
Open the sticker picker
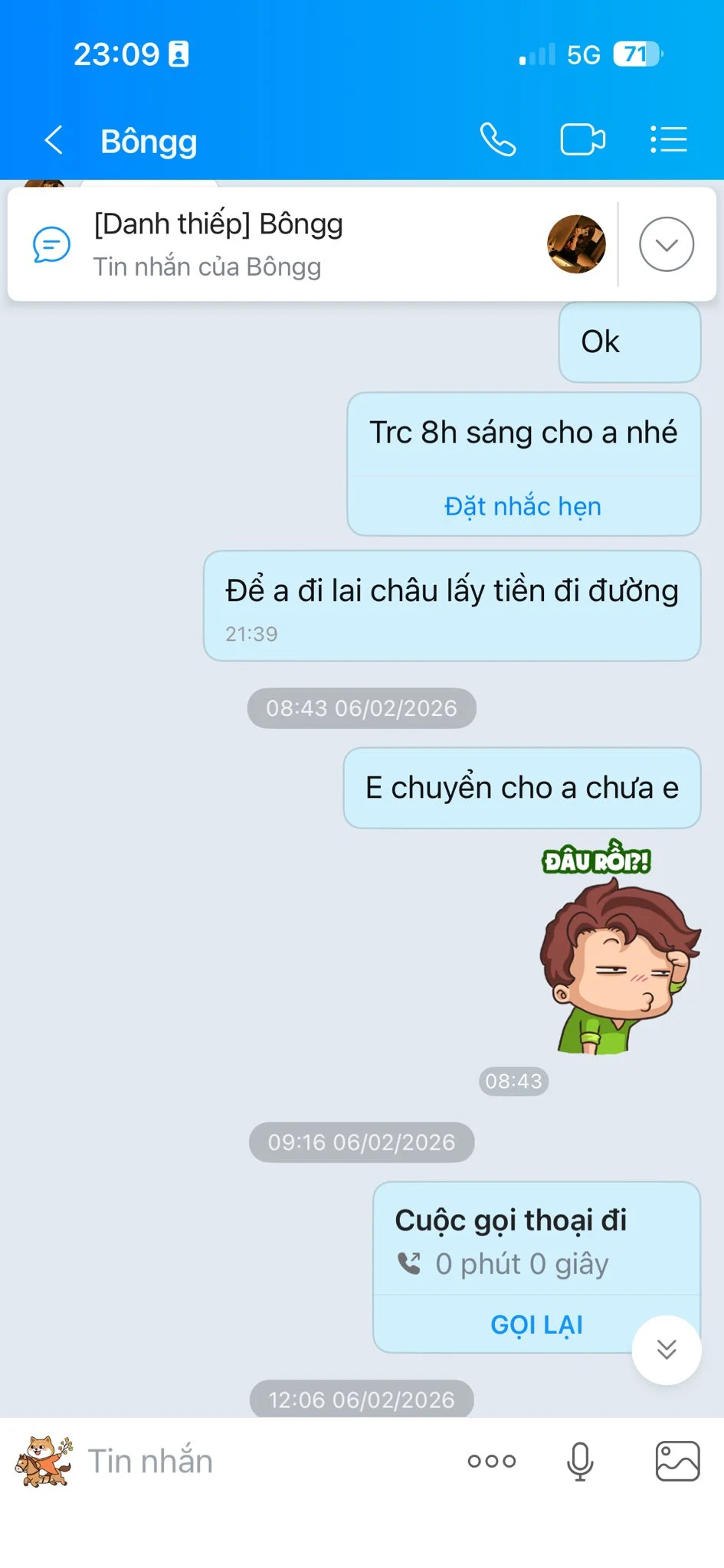pos(44,1461)
